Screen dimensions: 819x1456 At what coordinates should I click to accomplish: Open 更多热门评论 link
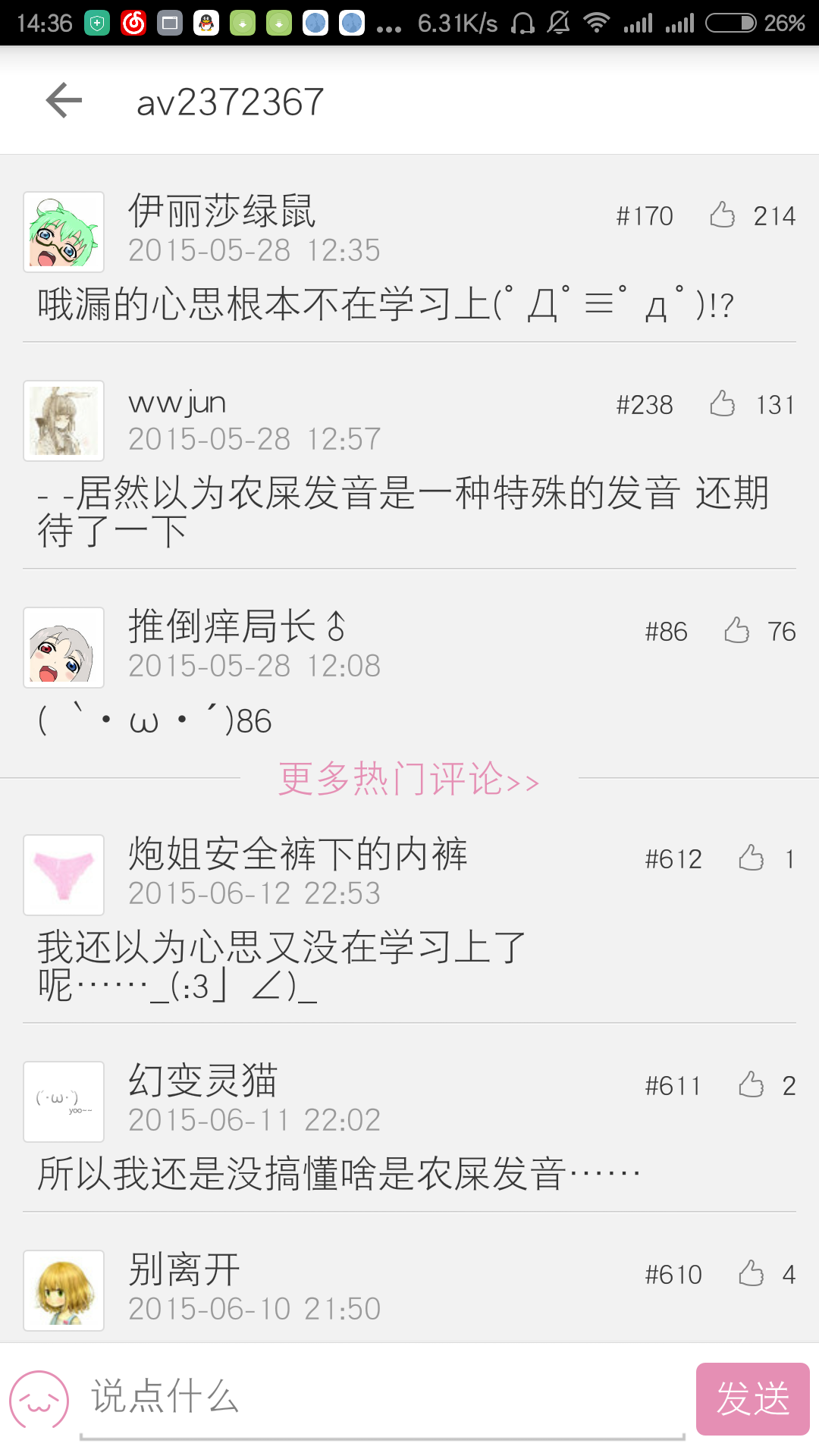point(409,780)
